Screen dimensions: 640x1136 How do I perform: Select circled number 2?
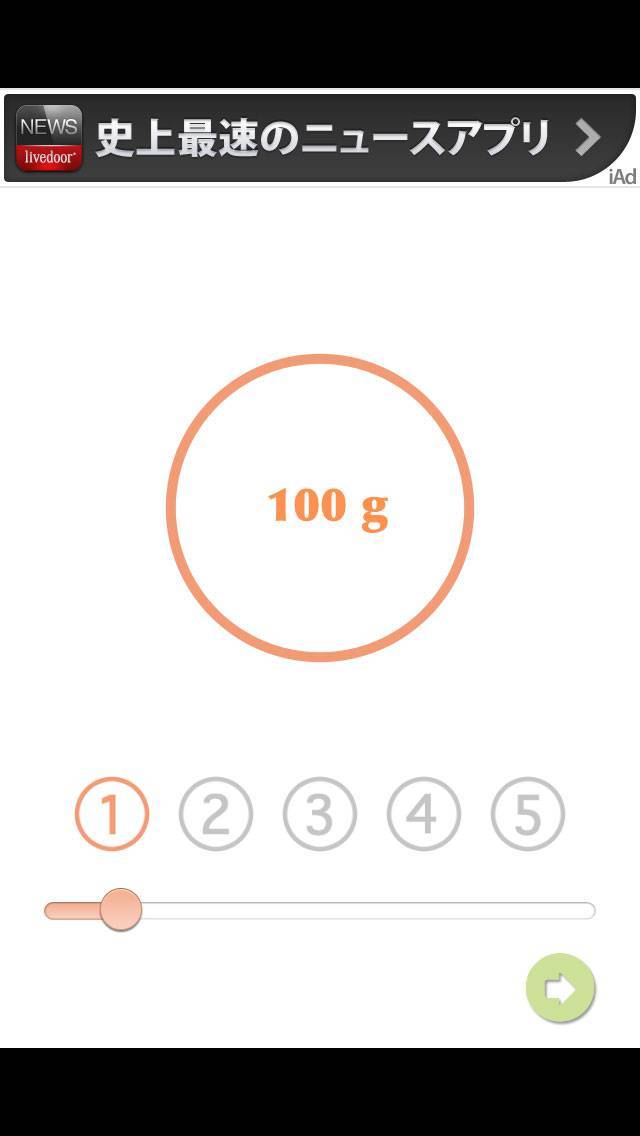(216, 814)
